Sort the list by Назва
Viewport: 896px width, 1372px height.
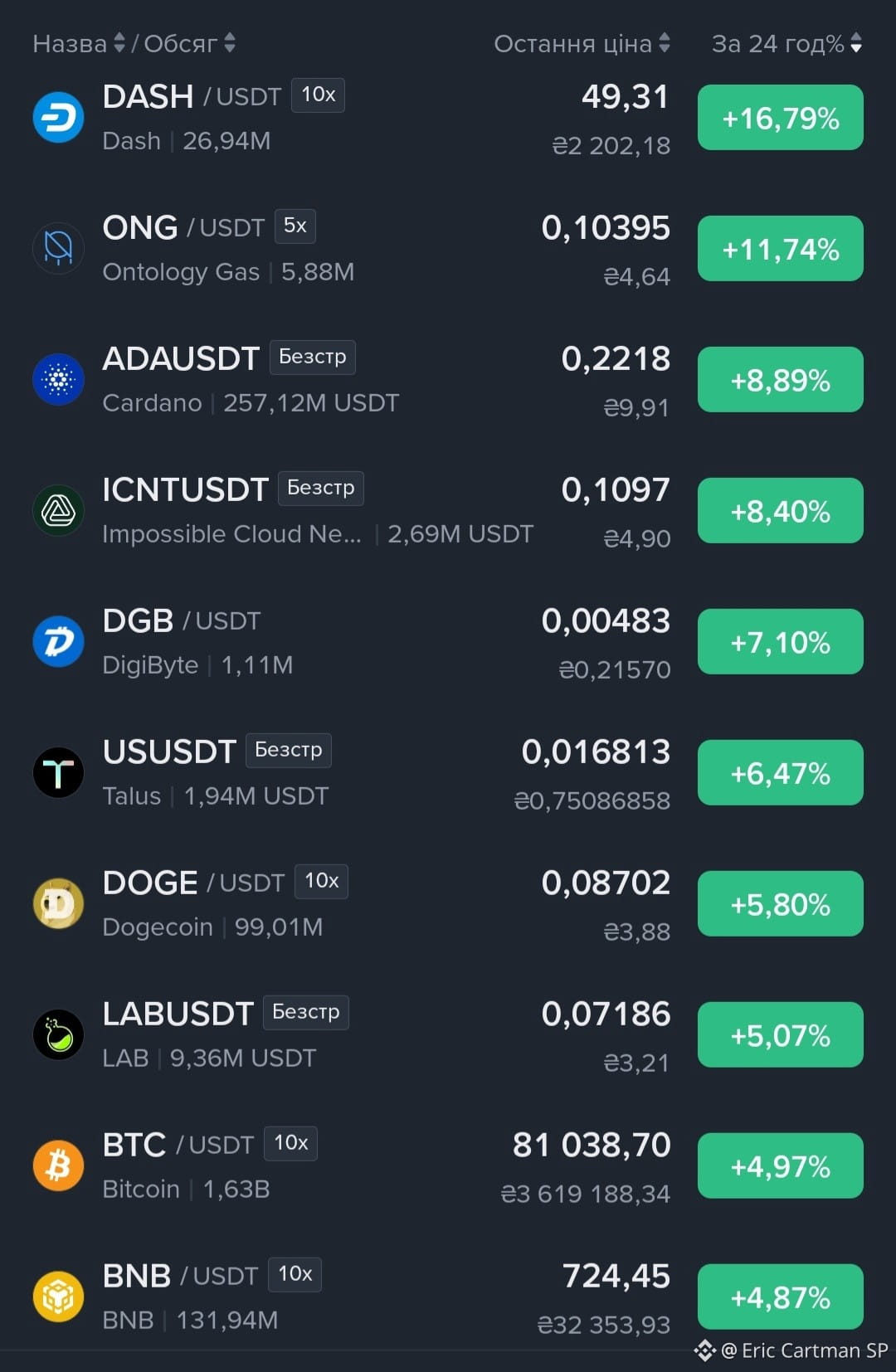[x=79, y=43]
